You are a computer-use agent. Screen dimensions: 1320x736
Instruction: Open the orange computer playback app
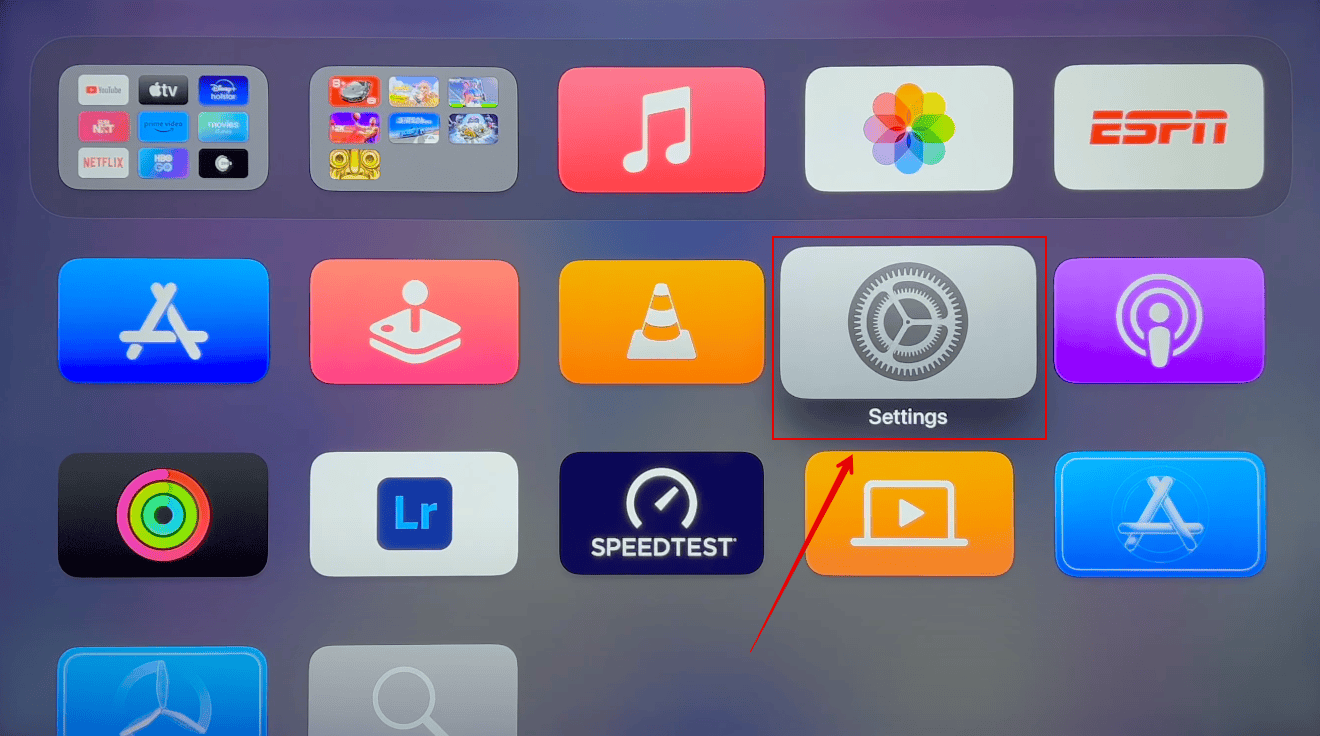[908, 514]
